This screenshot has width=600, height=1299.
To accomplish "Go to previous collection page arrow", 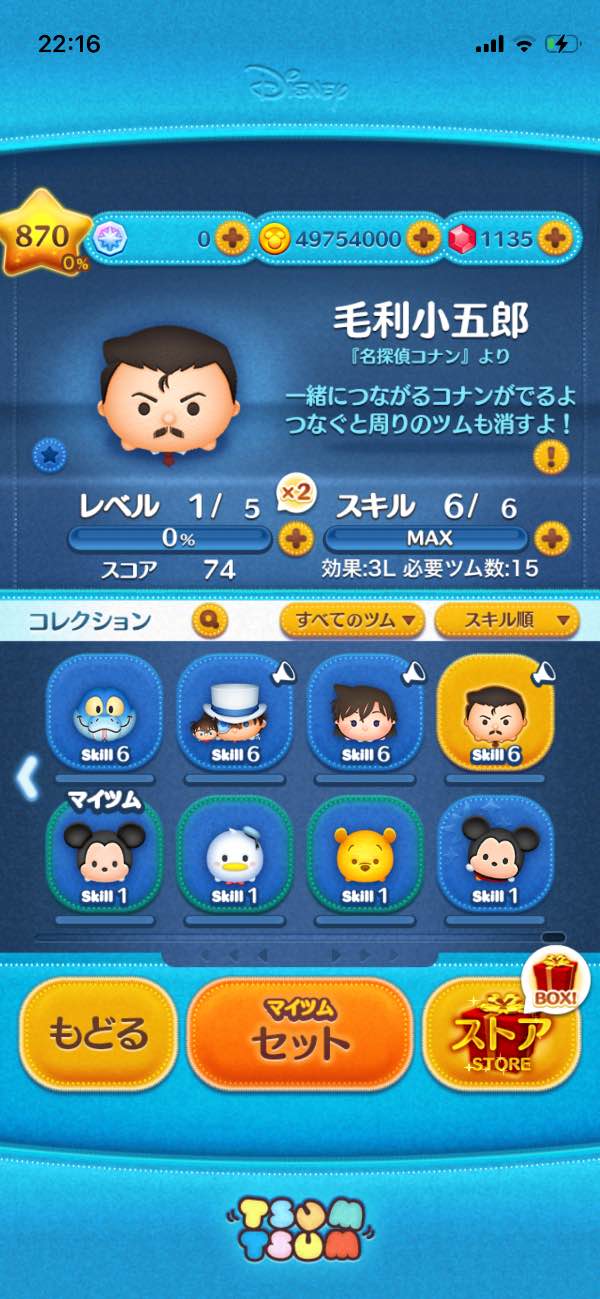I will click(x=26, y=777).
